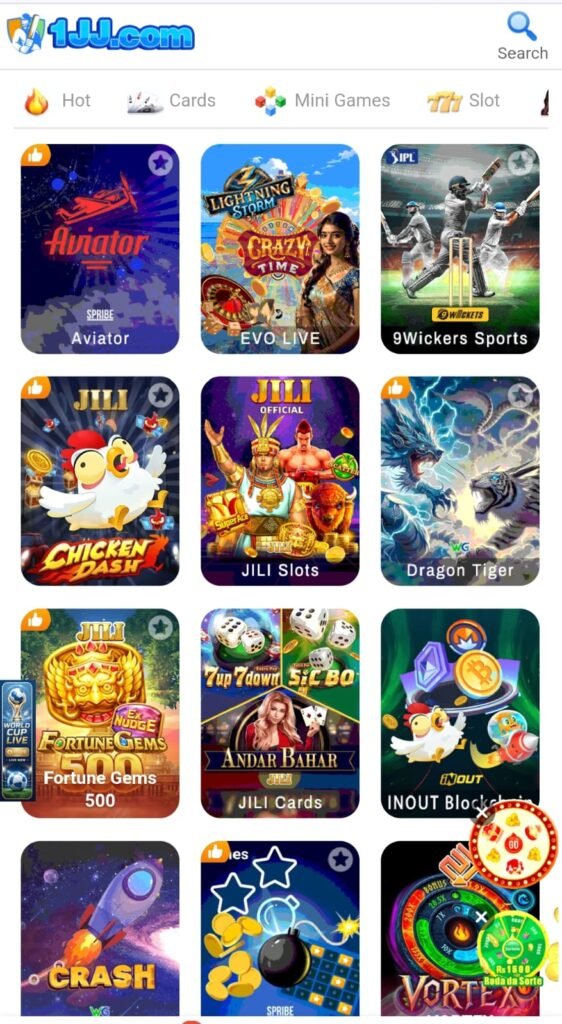Tap the star on the Dragon Tiger tile
562x1024 pixels.
pos(520,394)
